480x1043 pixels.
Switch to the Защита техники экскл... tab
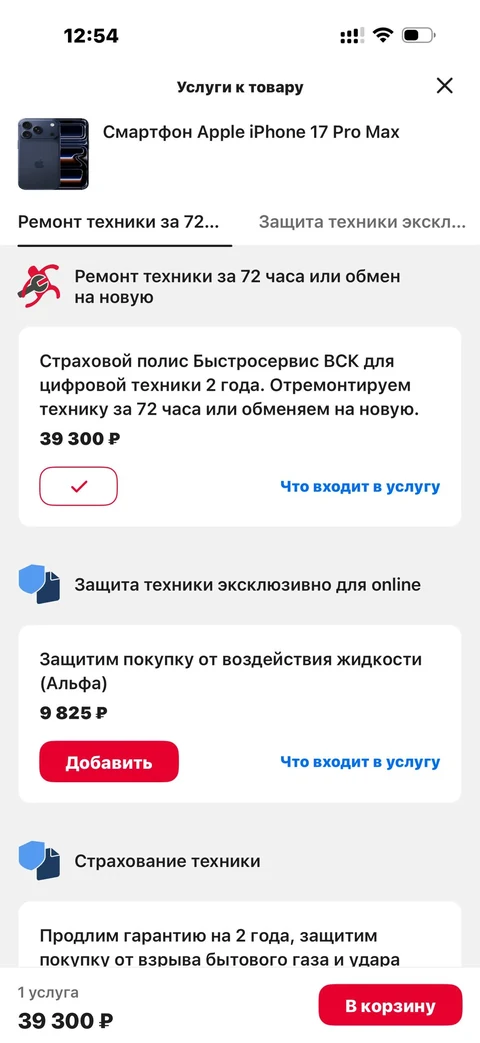(362, 222)
